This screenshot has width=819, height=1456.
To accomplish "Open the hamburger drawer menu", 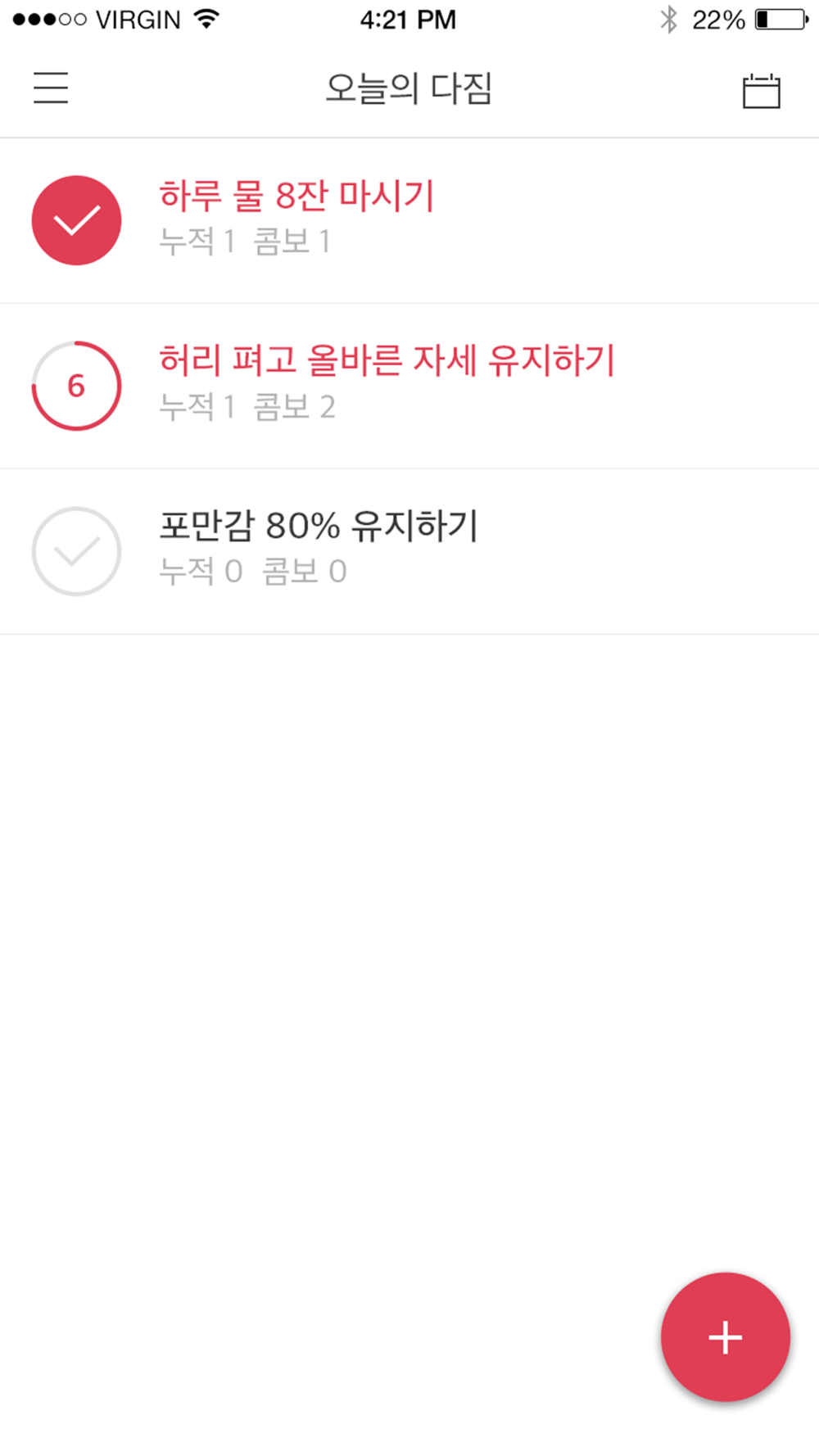I will (x=51, y=88).
